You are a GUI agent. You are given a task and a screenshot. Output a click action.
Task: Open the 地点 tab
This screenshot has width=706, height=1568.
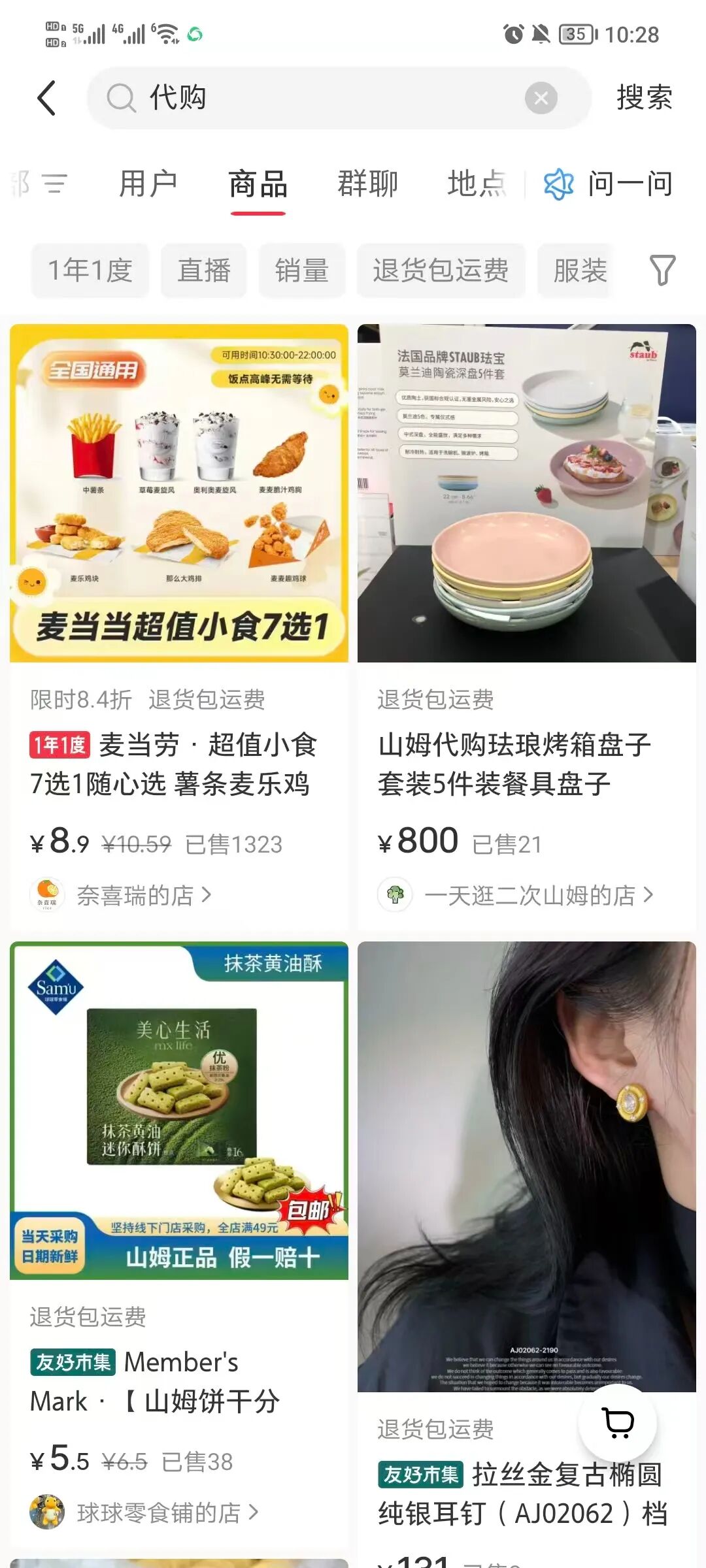pos(477,184)
